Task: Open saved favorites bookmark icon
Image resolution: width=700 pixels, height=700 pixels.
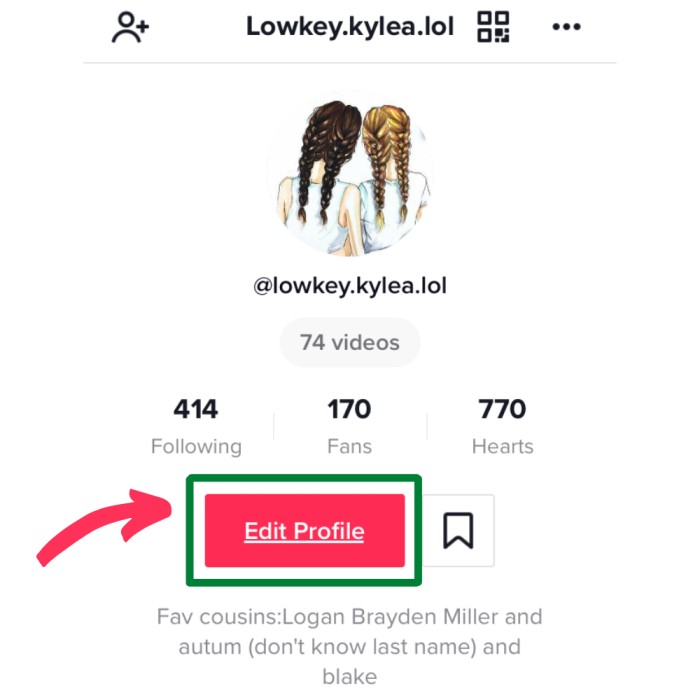Action: coord(458,531)
